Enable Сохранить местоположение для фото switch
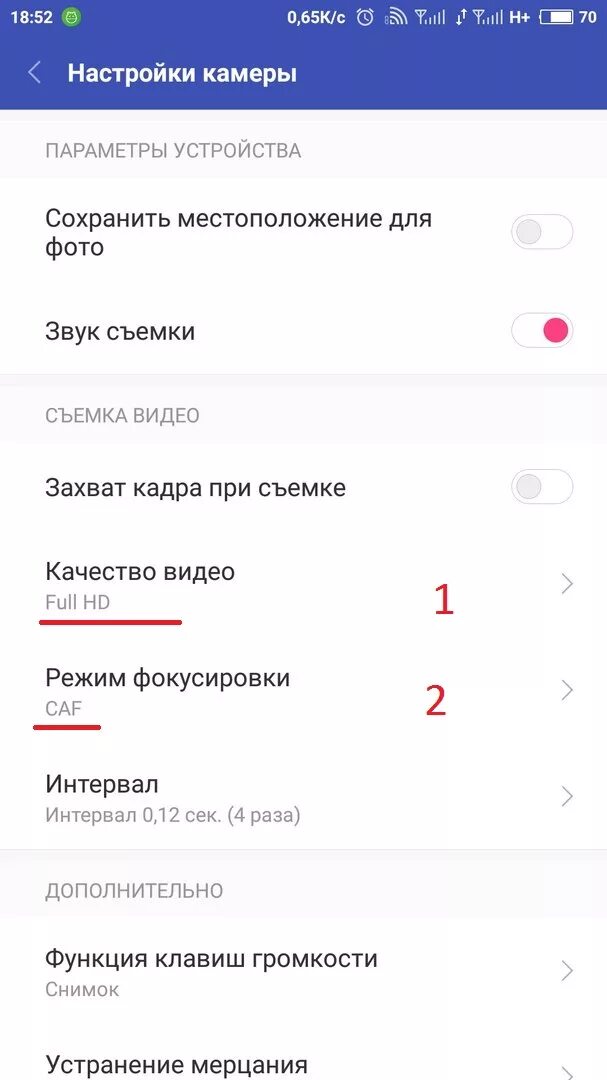 pyautogui.click(x=542, y=232)
